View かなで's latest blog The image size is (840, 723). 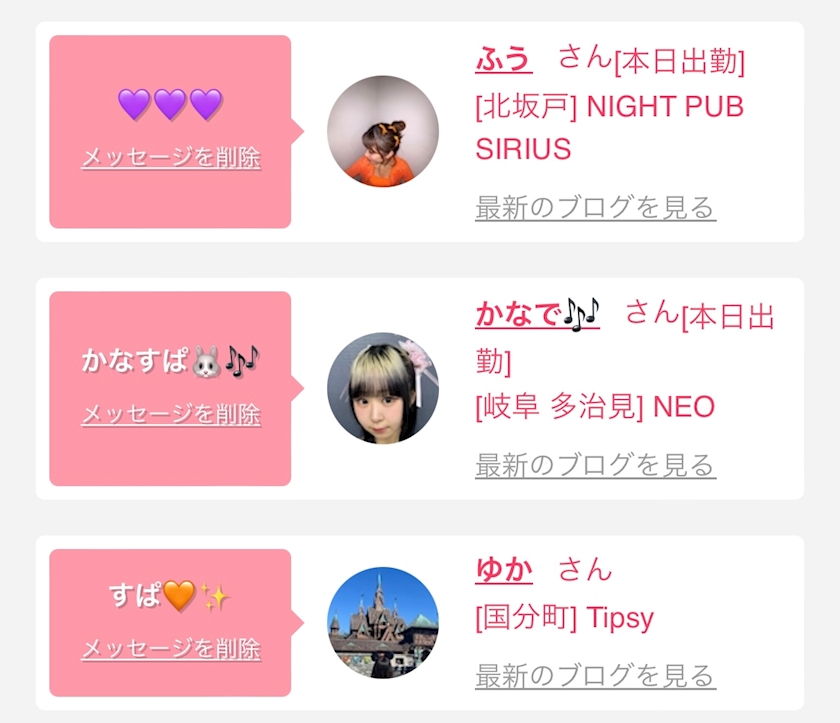click(x=595, y=465)
